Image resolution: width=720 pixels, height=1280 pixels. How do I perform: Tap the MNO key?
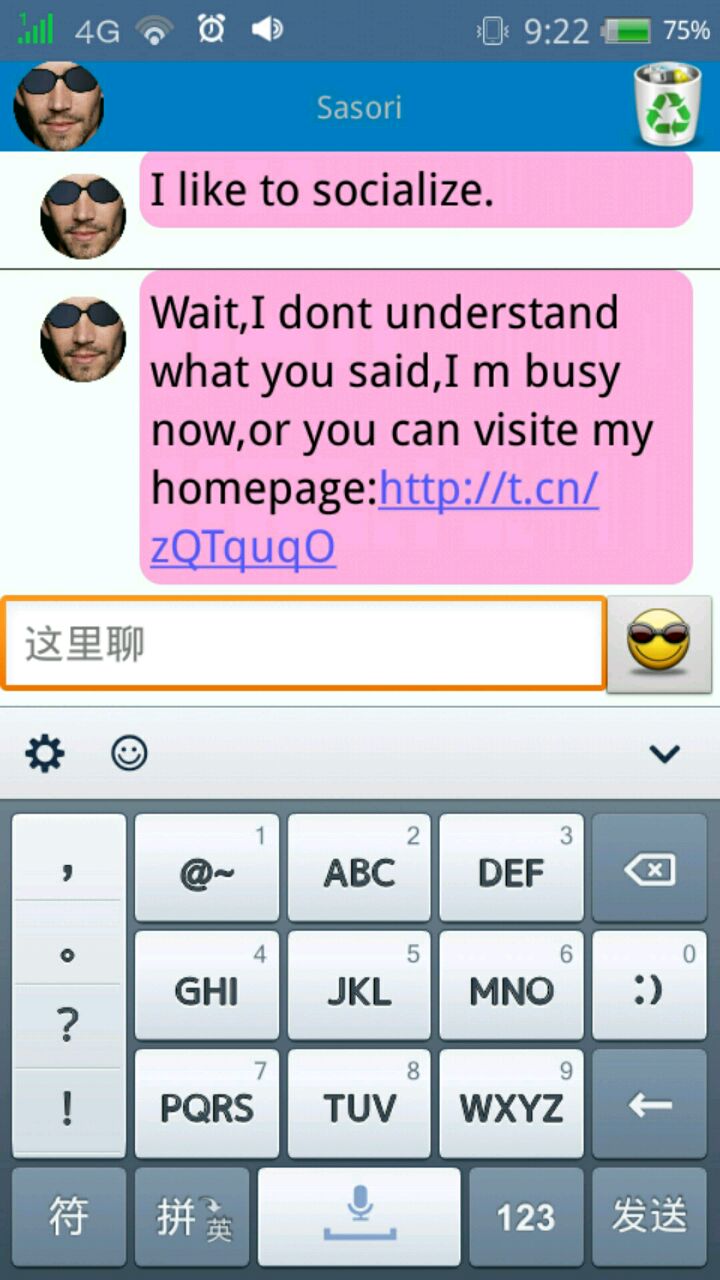pyautogui.click(x=511, y=987)
